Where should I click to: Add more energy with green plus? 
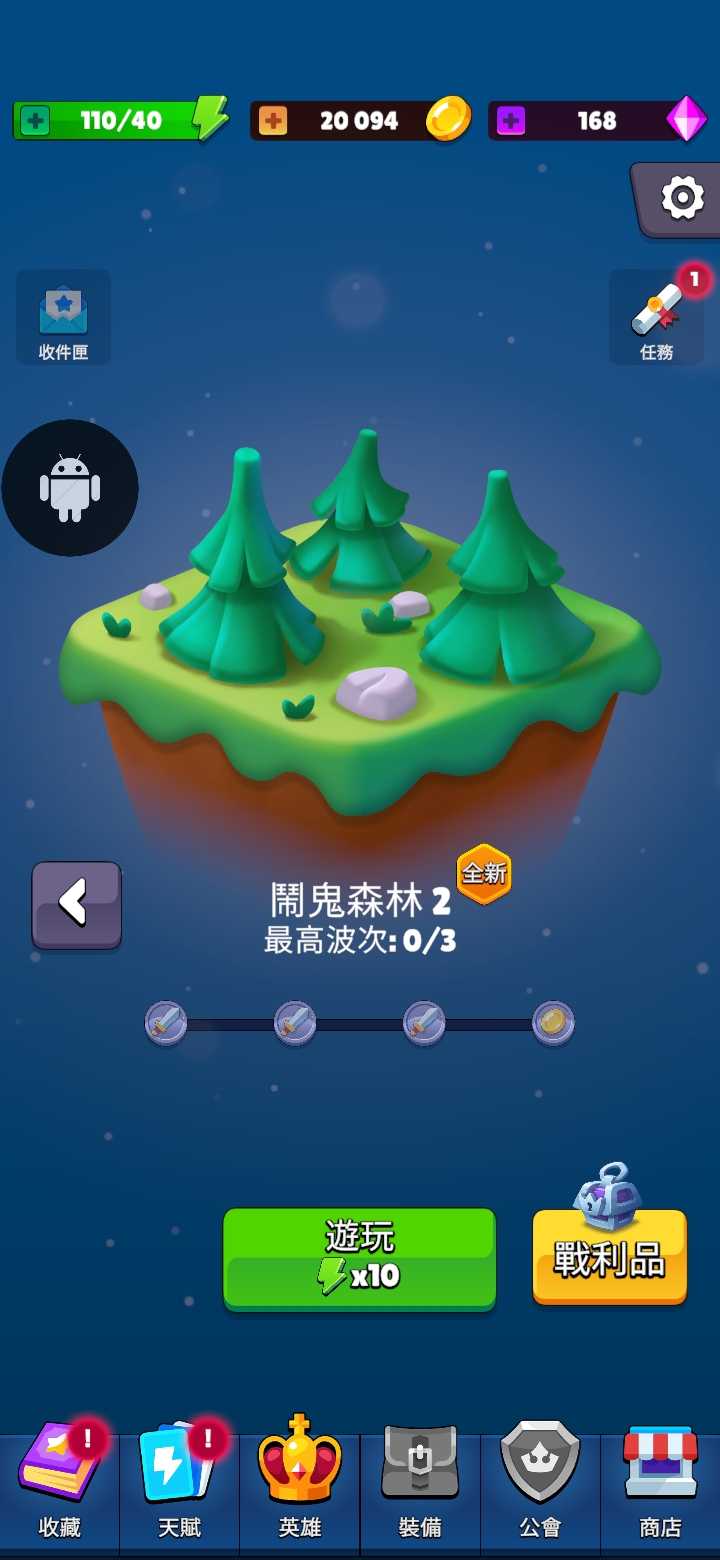(x=35, y=122)
